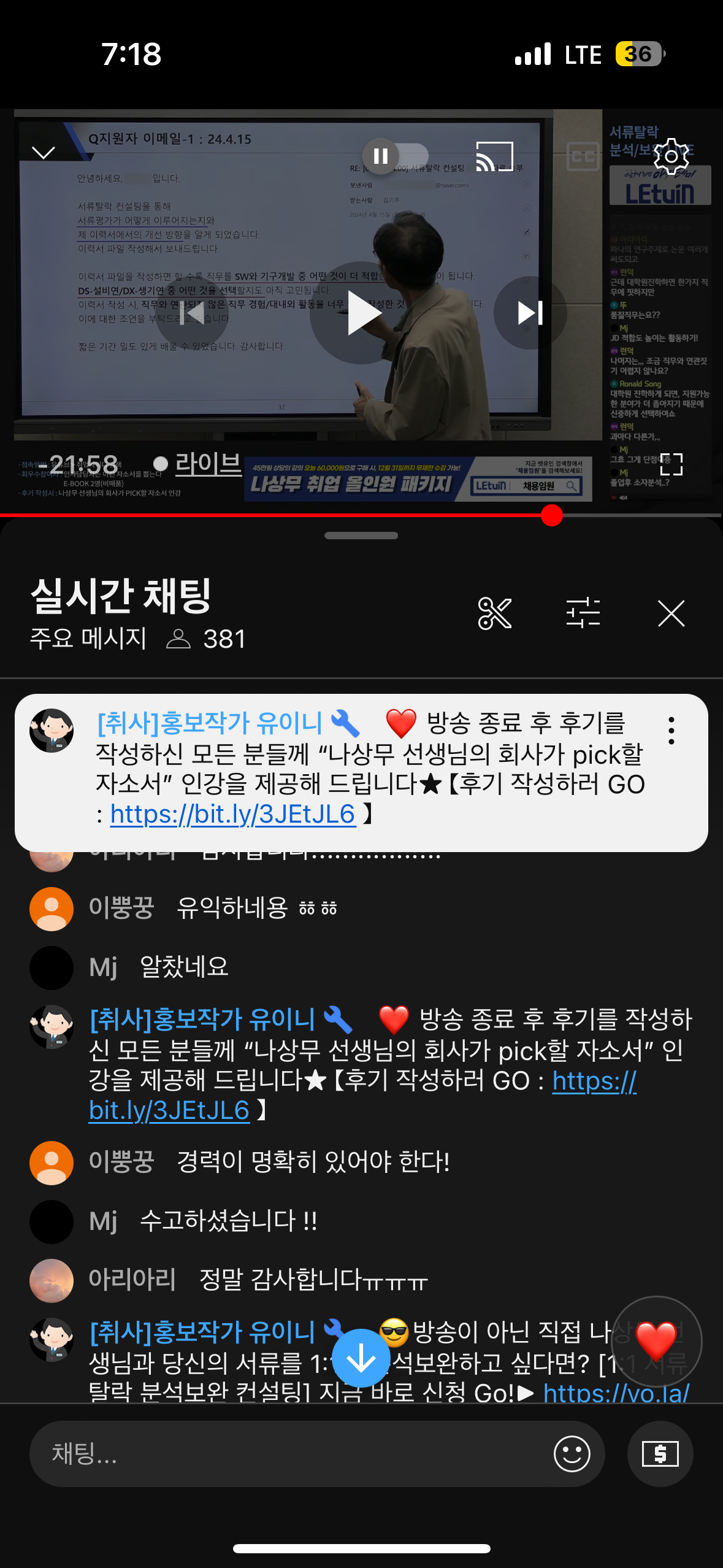723x1568 pixels.
Task: Play the live video
Action: 362,313
